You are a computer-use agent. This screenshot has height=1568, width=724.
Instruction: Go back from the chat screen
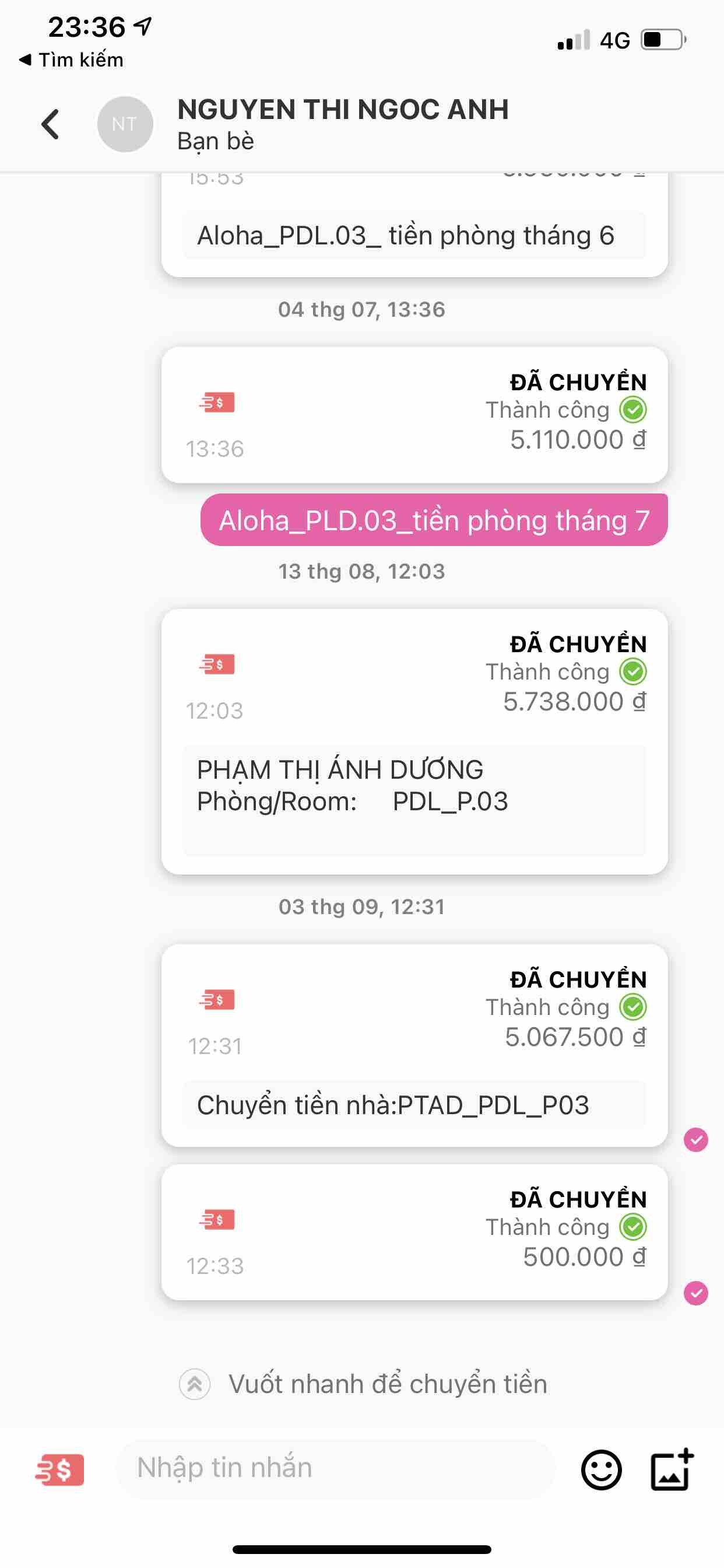click(51, 124)
